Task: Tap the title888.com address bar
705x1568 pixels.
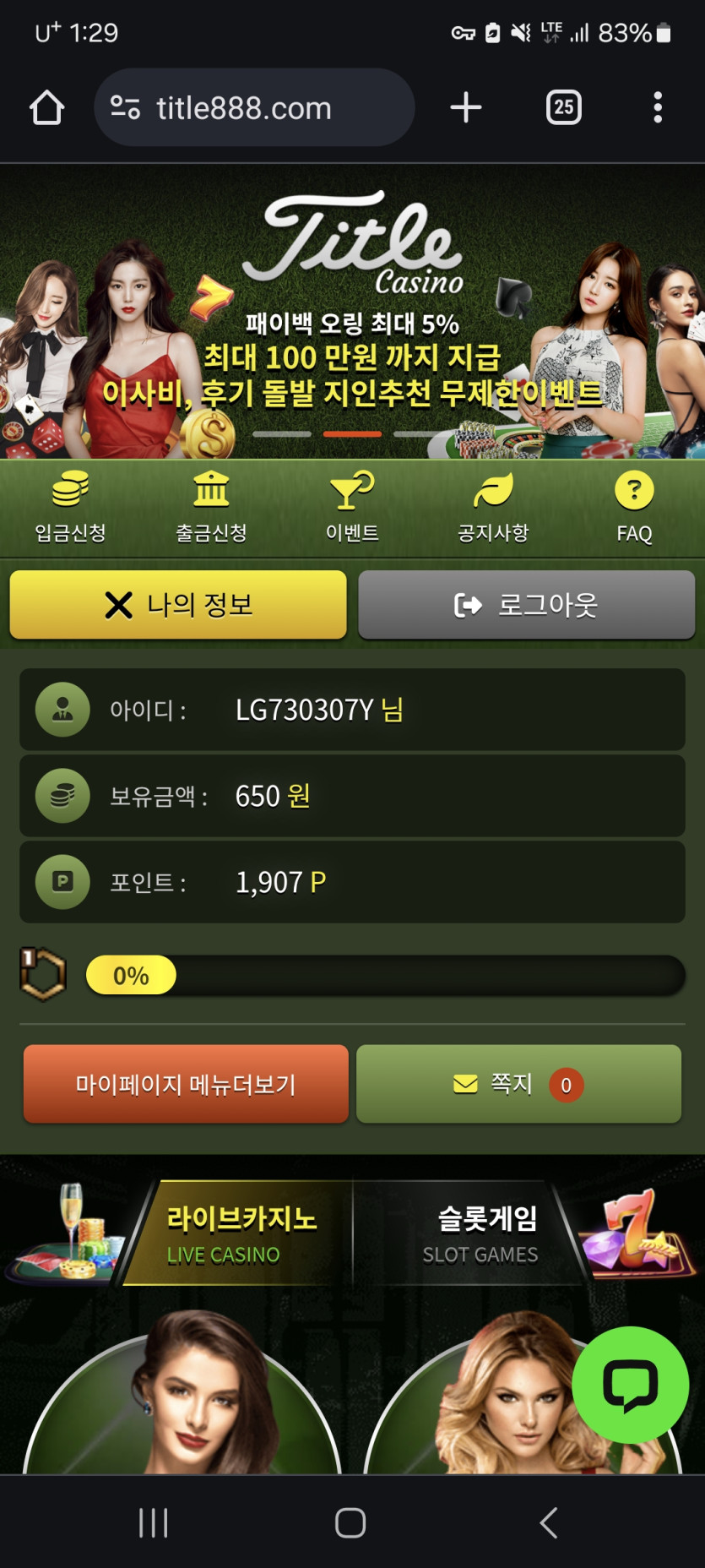Action: pos(253,108)
